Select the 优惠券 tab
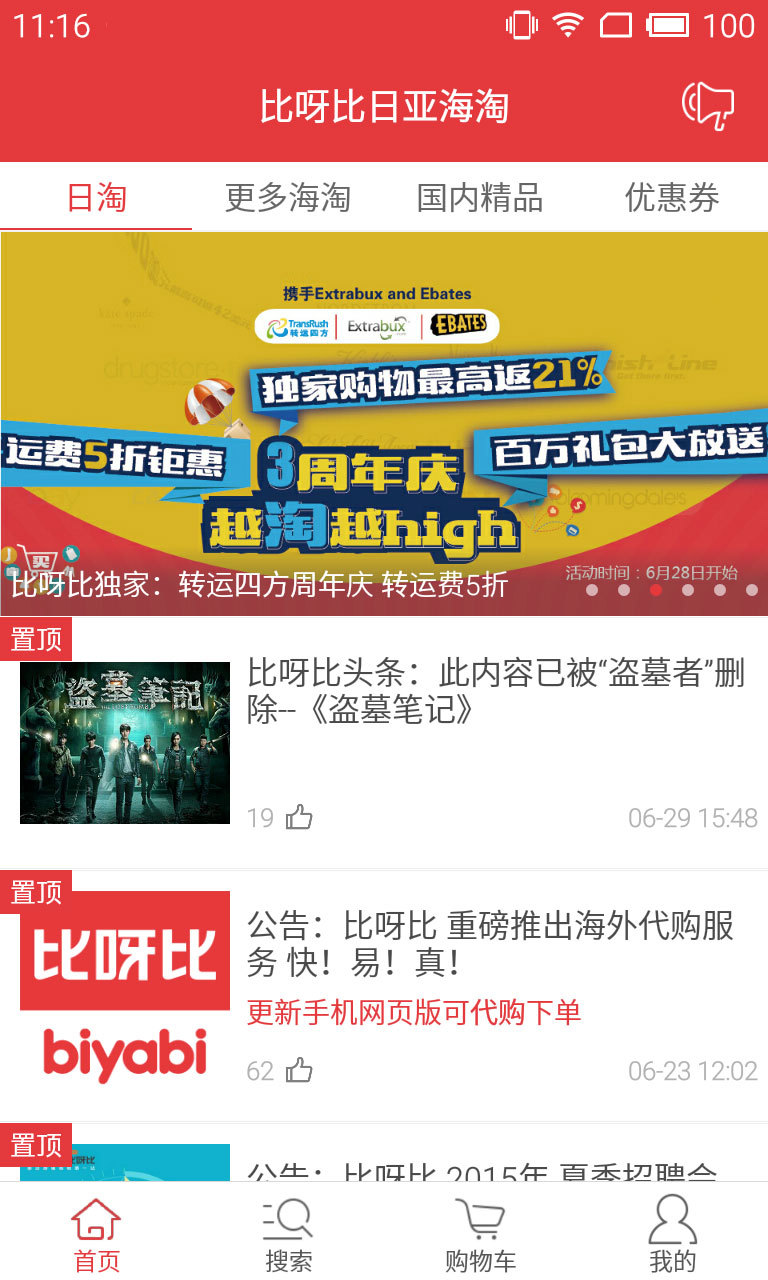Viewport: 768px width, 1280px height. point(672,198)
